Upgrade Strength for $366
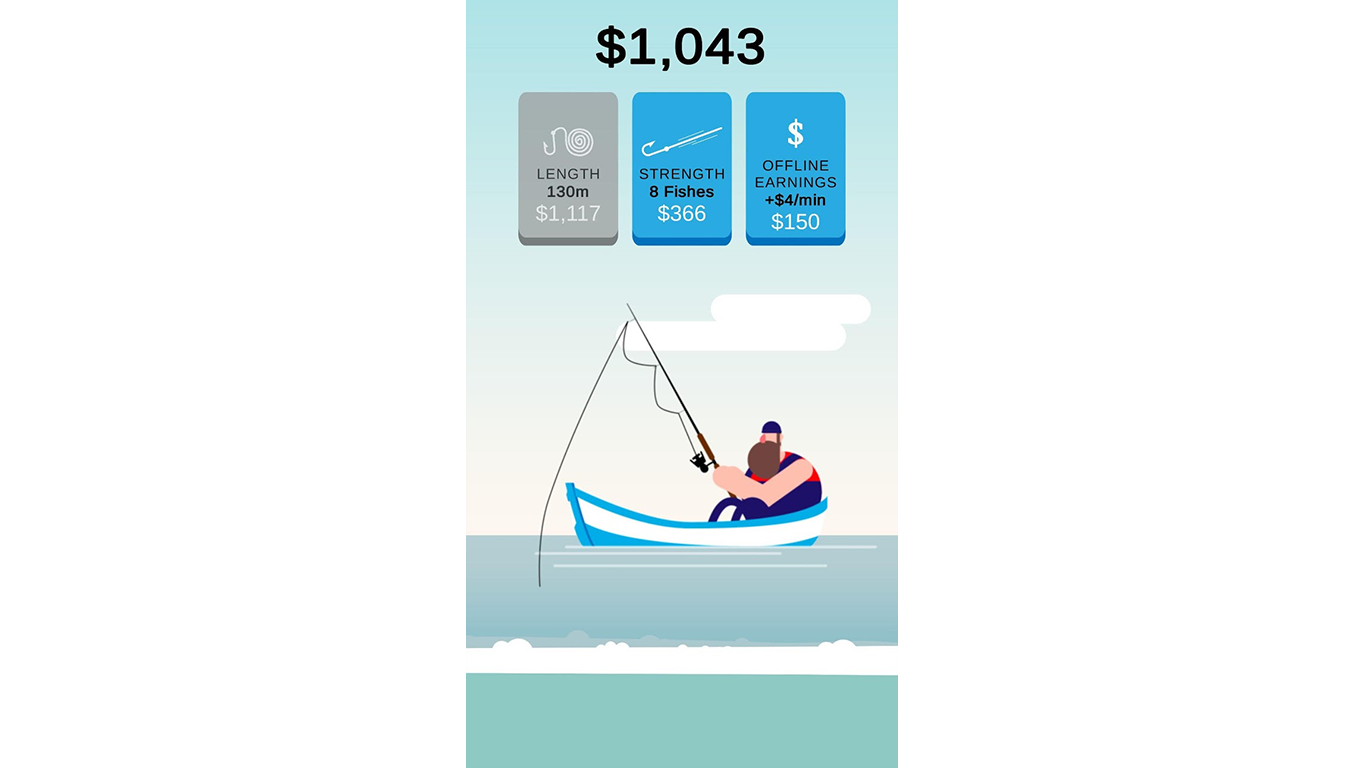The width and height of the screenshot is (1366, 768). tap(682, 168)
